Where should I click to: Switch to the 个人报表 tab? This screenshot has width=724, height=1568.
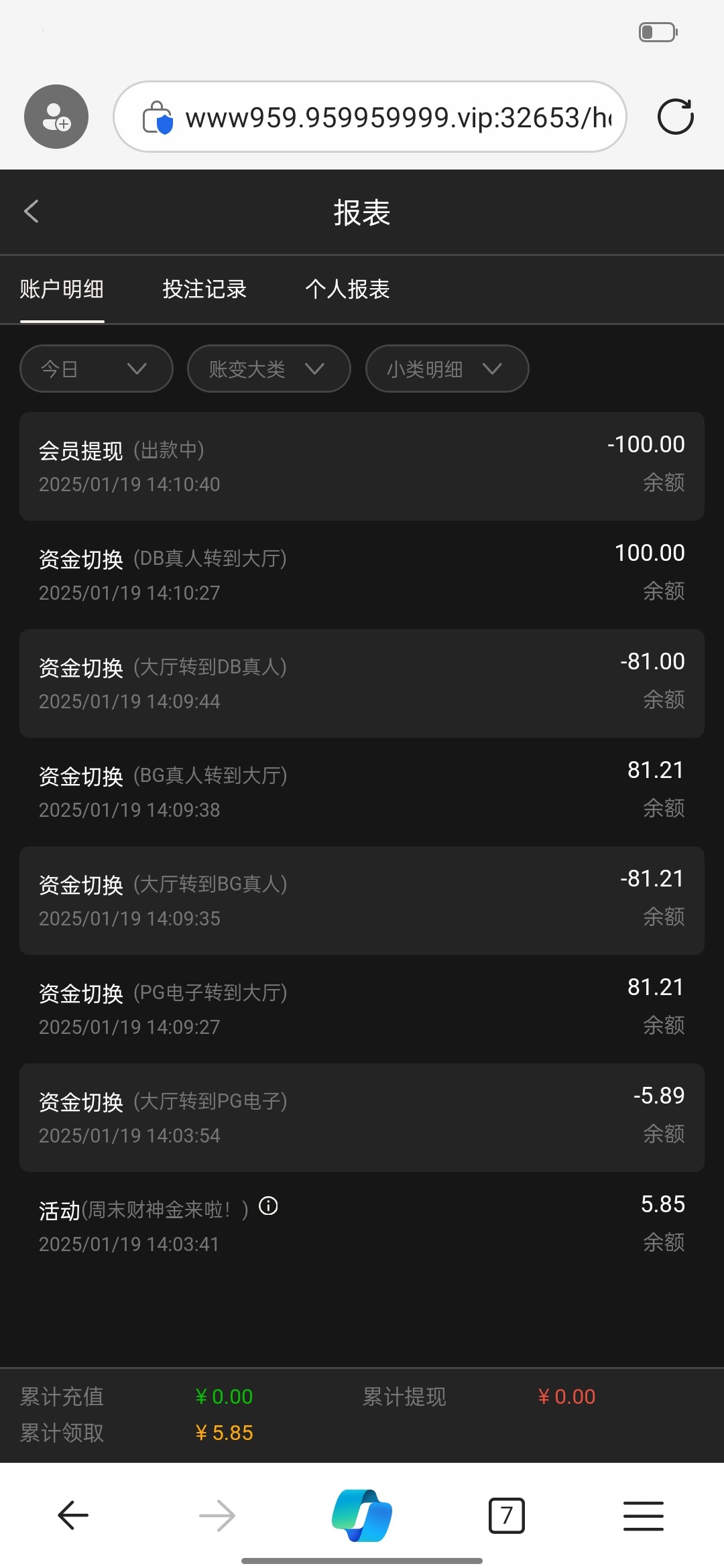347,289
